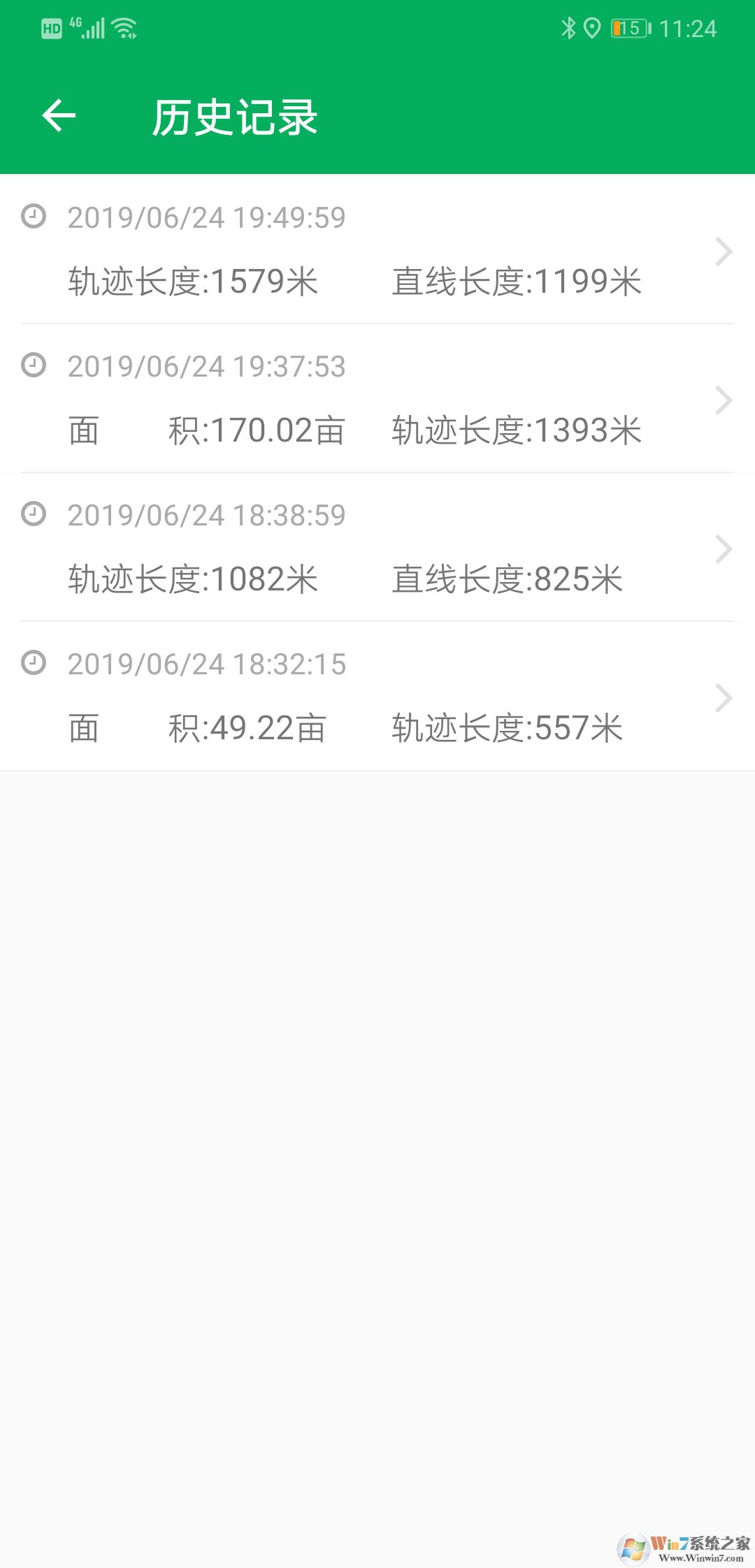The image size is (755, 1568).
Task: Expand the 18:38:59 record via its chevron
Action: (x=725, y=549)
